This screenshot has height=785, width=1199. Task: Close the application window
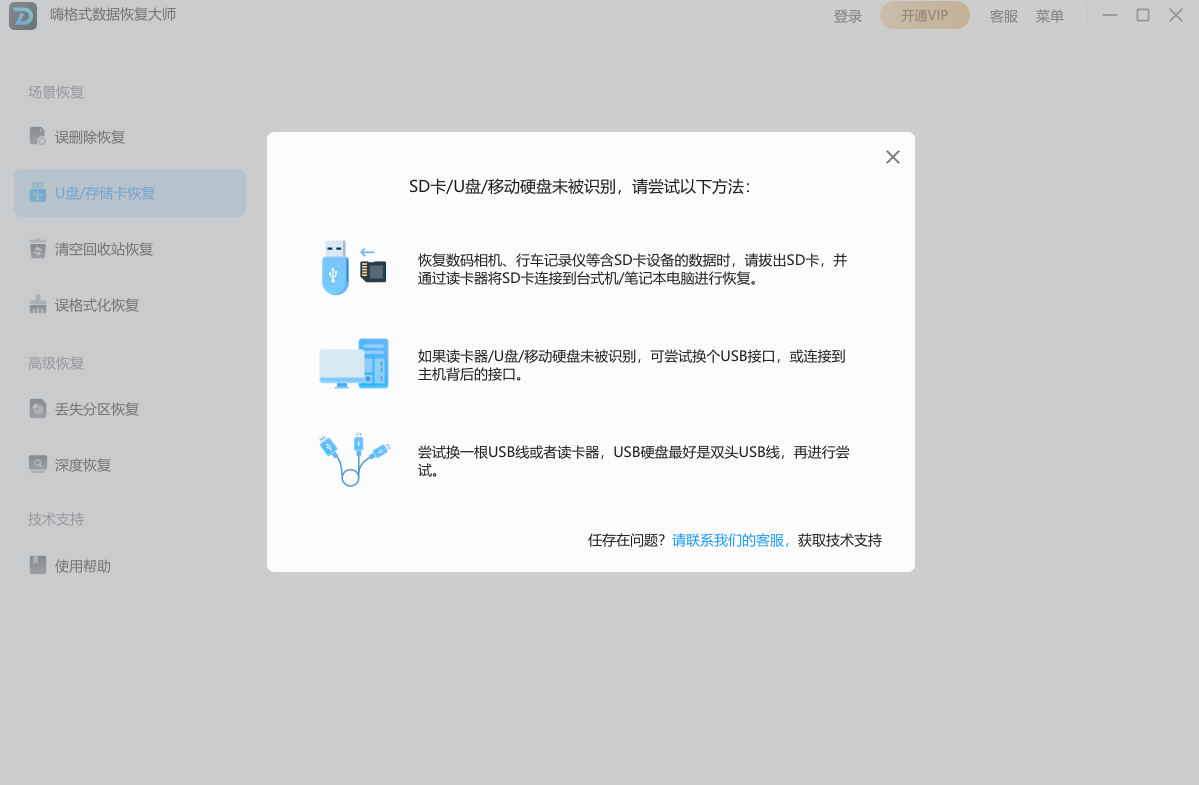(1176, 15)
